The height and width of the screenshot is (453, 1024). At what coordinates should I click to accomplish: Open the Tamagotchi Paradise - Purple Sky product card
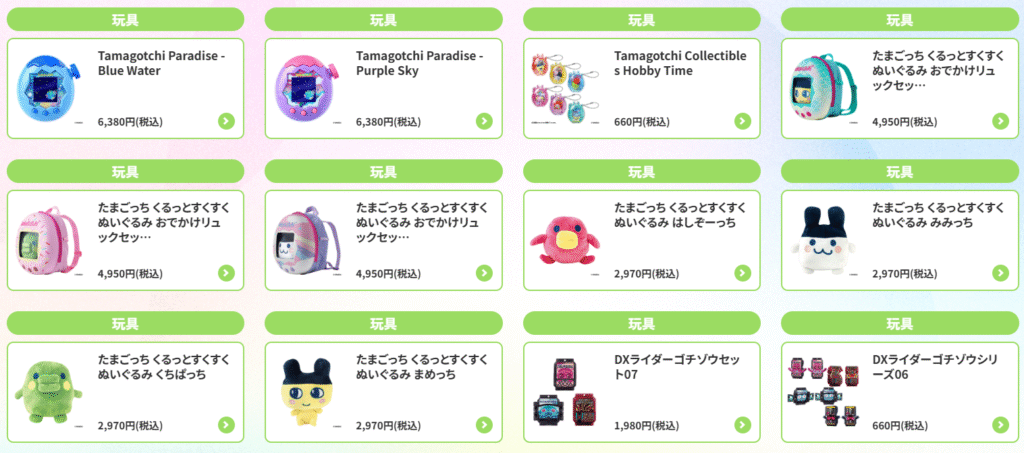(x=383, y=88)
